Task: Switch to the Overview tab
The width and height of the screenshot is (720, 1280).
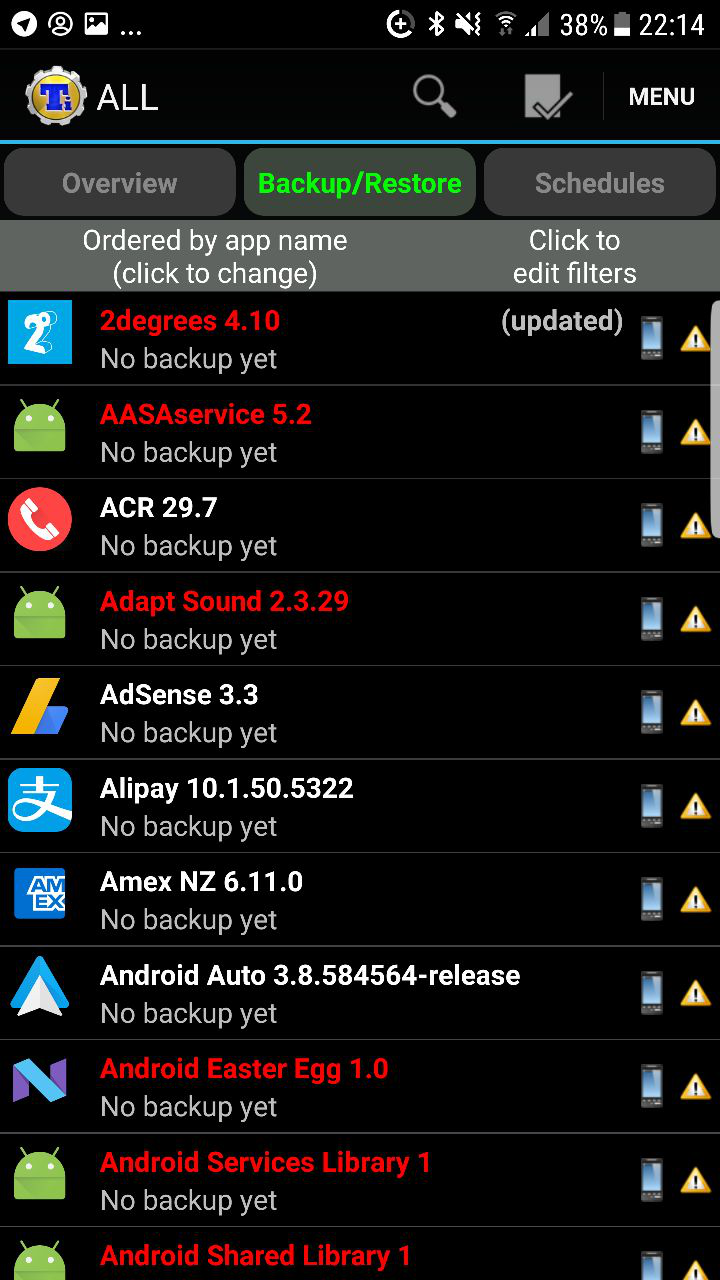Action: pos(120,183)
